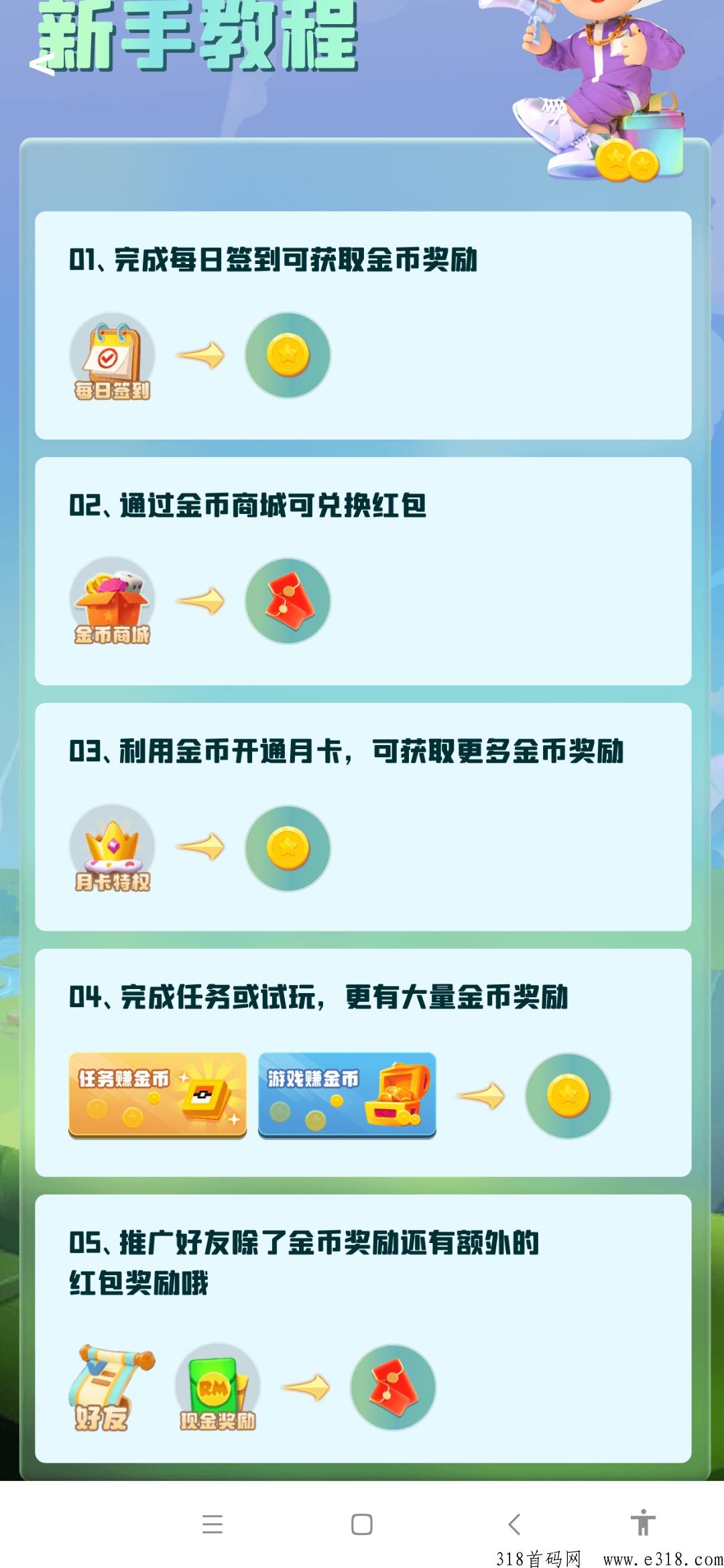Viewport: 724px width, 1568px height.
Task: Open recent apps from the navigation bar
Action: 213,1524
